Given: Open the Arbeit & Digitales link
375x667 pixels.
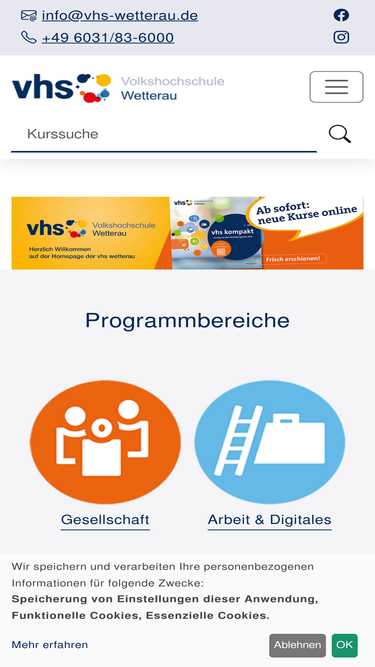Looking at the screenshot, I should 270,520.
